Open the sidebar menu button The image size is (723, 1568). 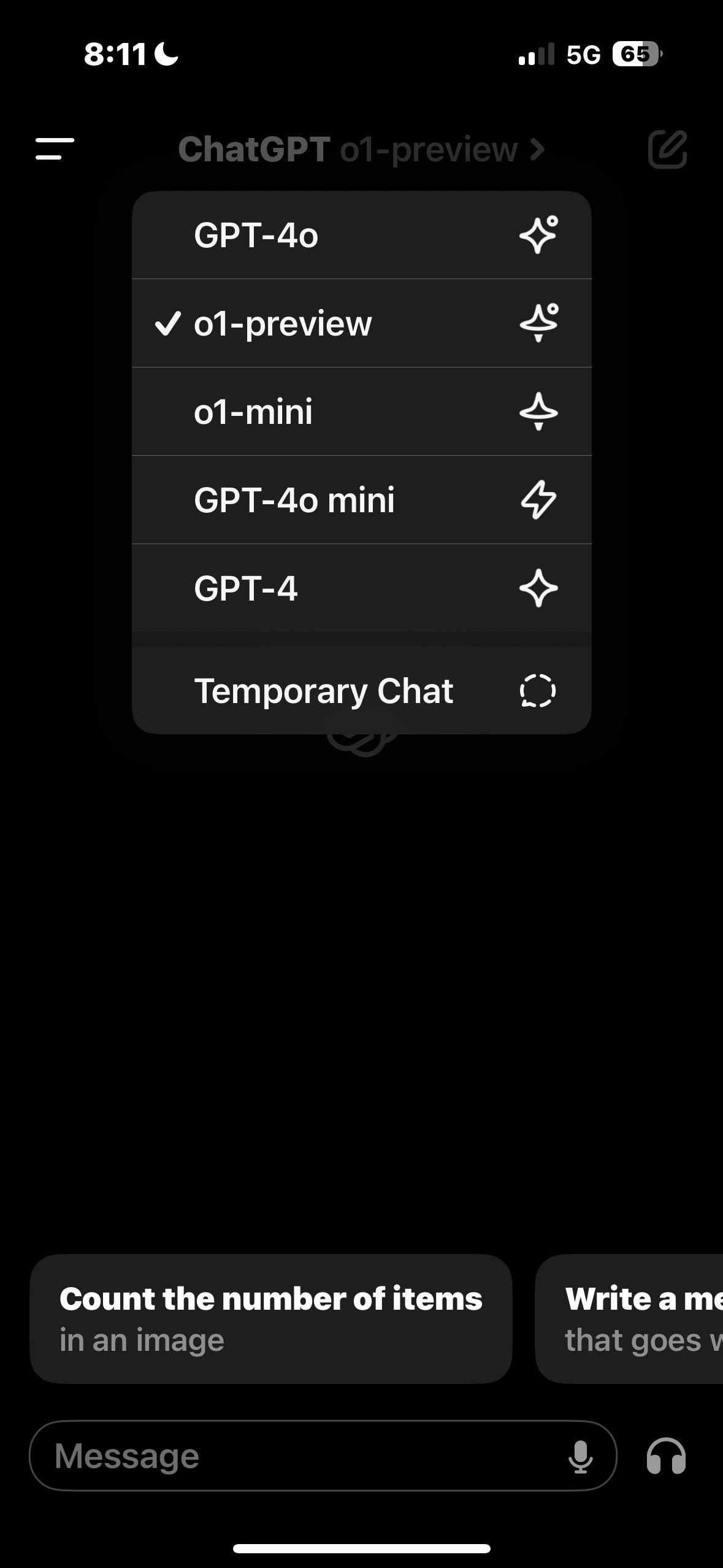coord(55,149)
